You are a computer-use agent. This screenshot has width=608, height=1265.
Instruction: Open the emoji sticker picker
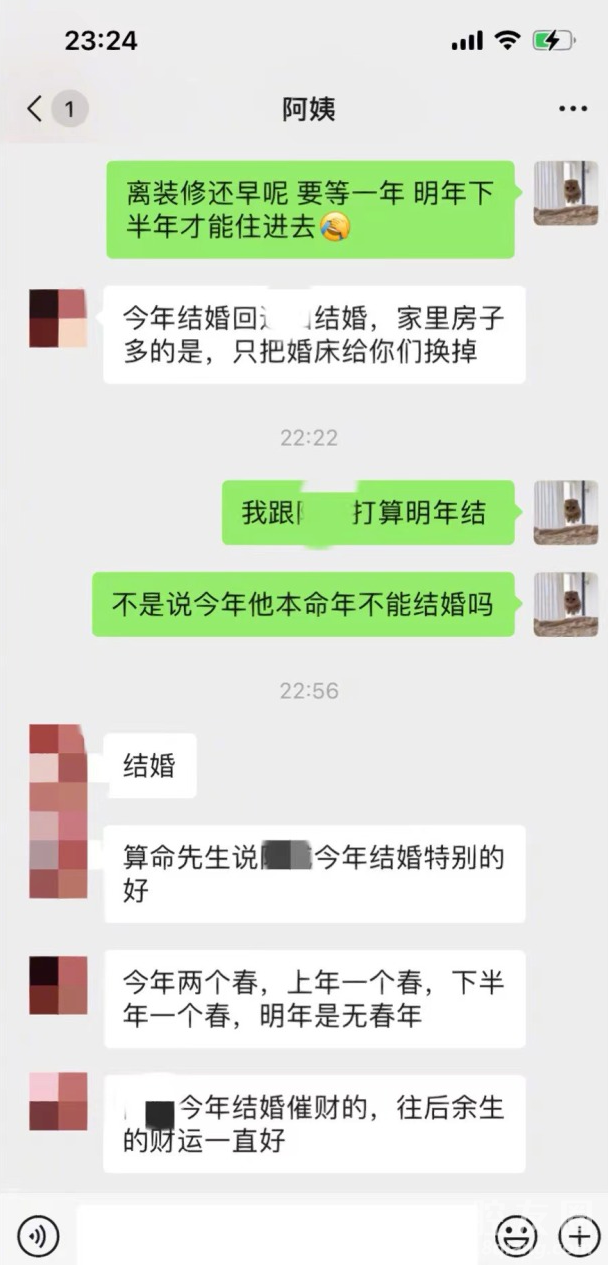pyautogui.click(x=516, y=1237)
